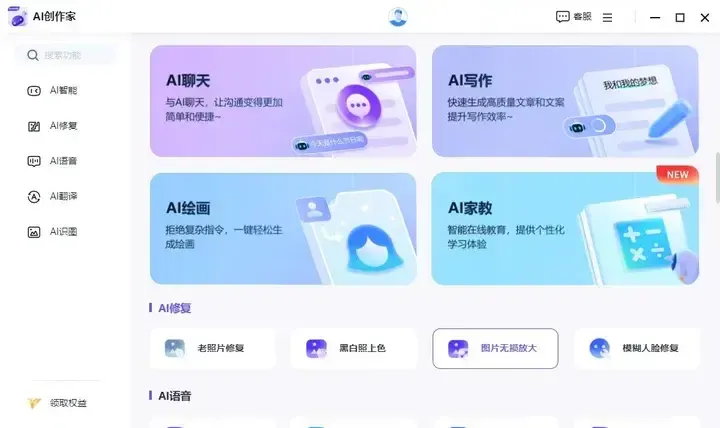Switch to AI语音 in the sidebar
720x428 pixels.
63,161
